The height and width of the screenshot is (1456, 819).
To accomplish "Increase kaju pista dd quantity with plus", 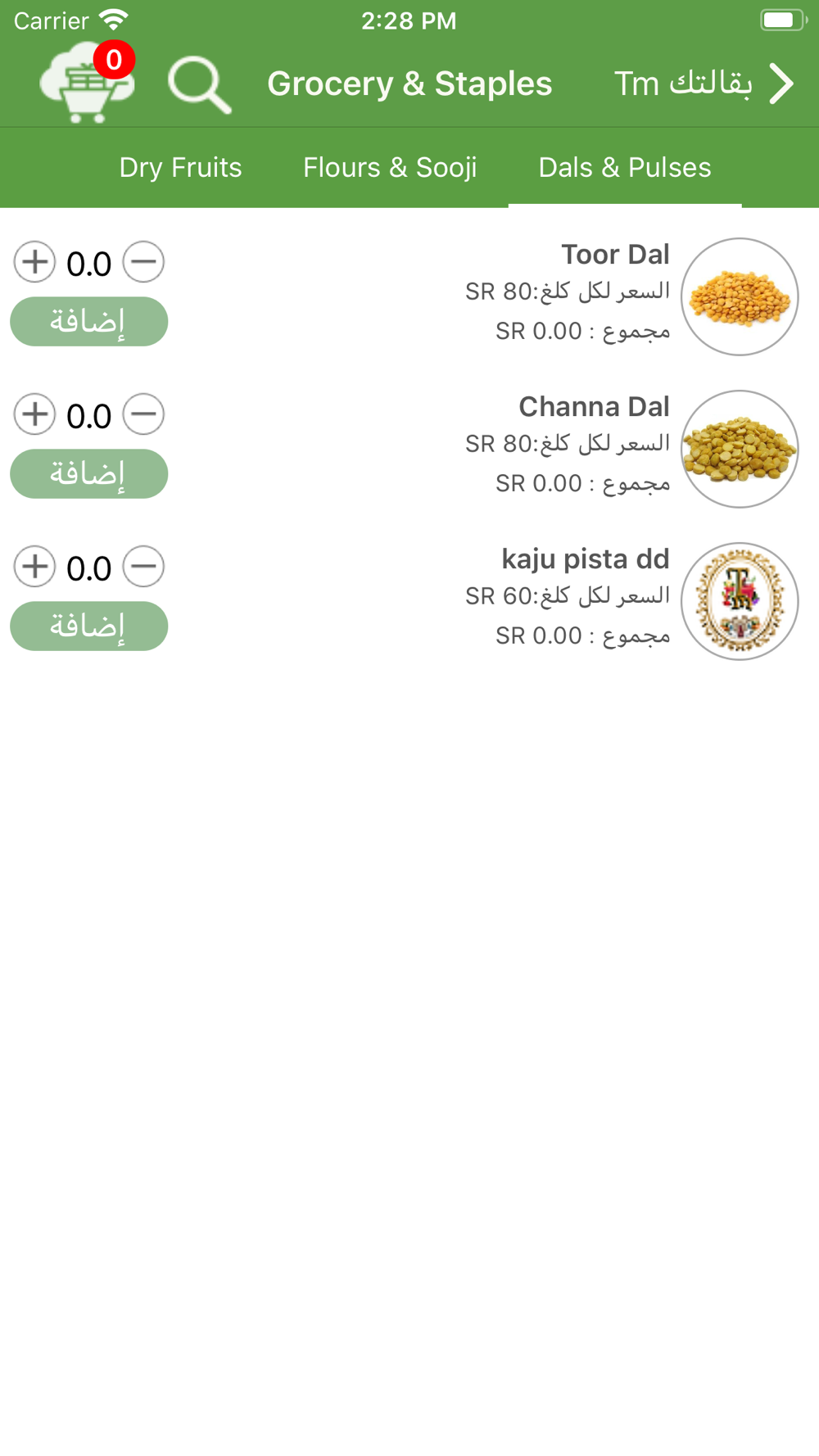I will tap(34, 567).
